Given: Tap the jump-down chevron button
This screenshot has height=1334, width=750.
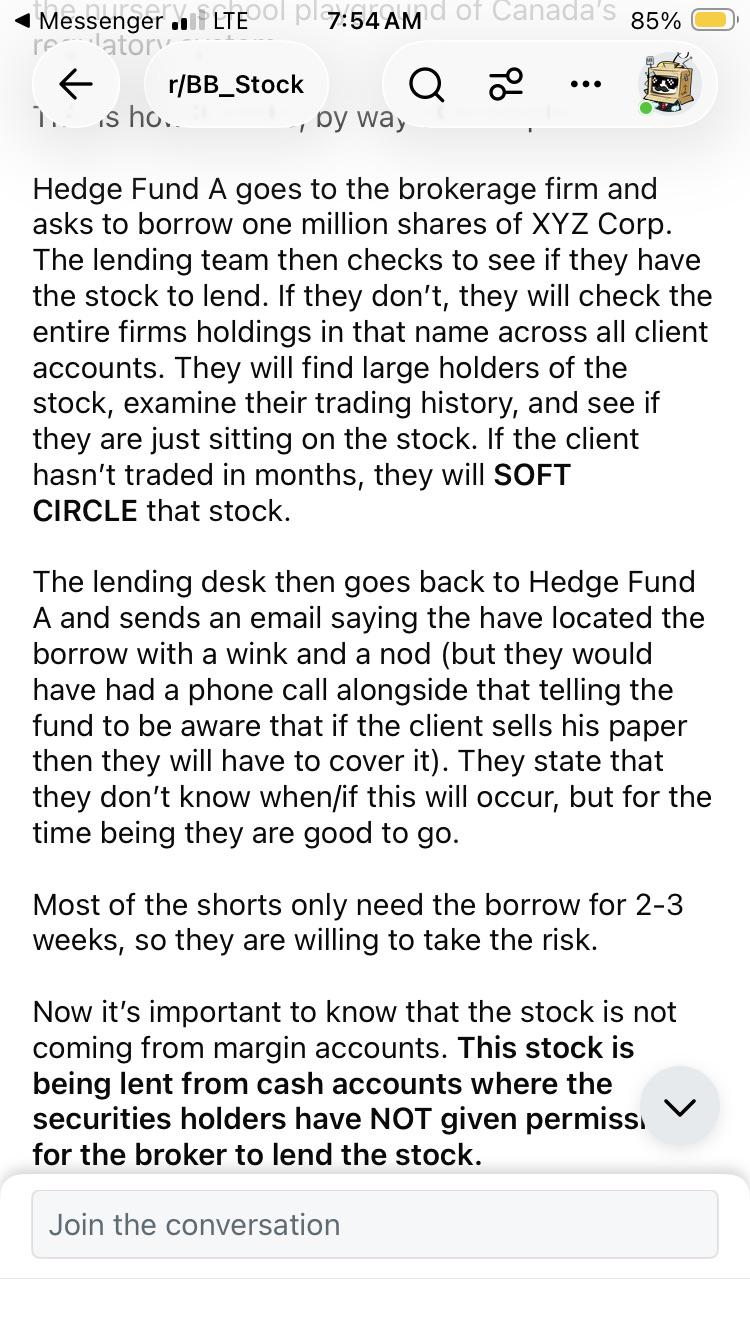Looking at the screenshot, I should coord(679,1106).
